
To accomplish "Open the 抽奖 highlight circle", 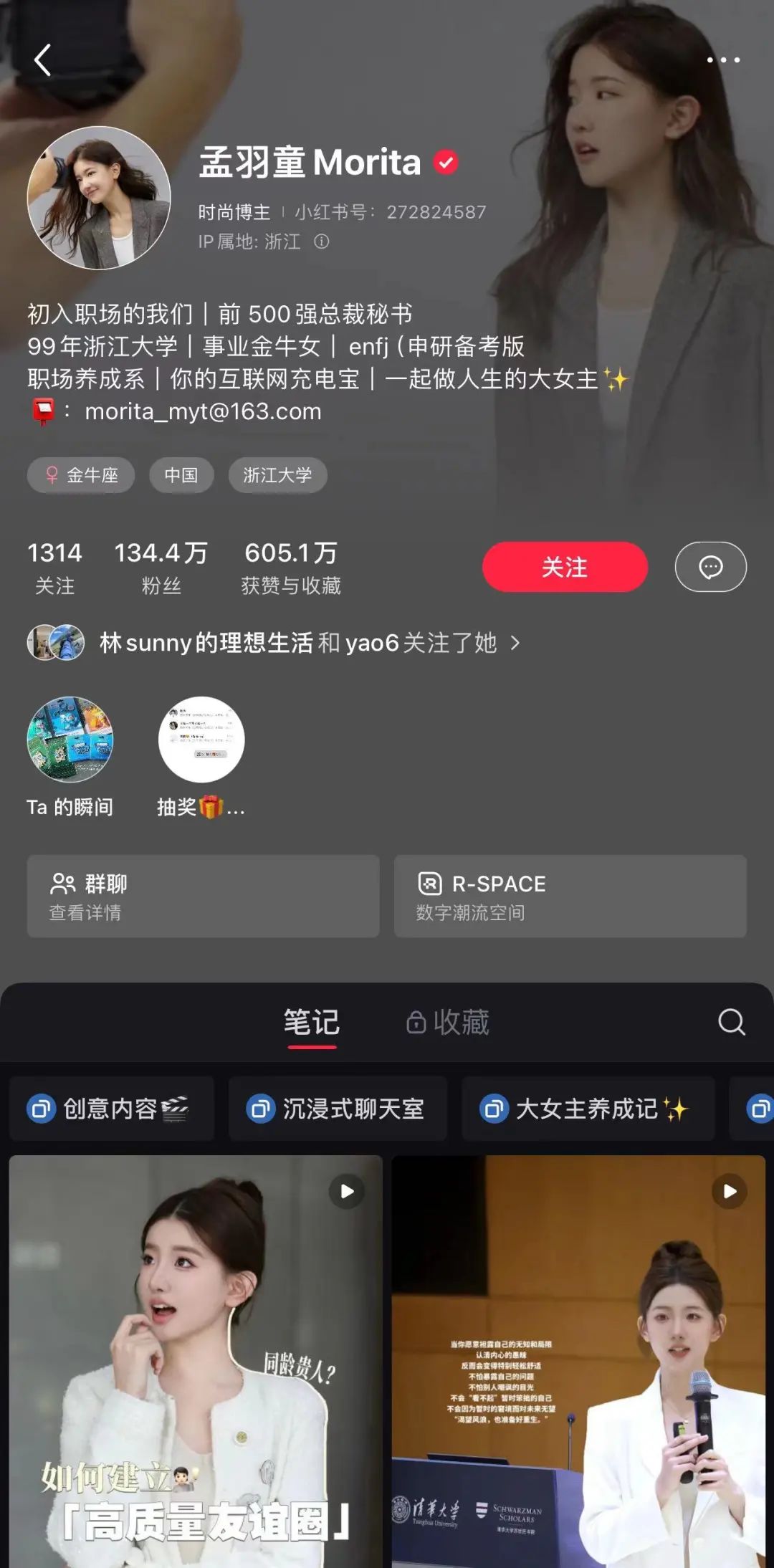I will (201, 742).
